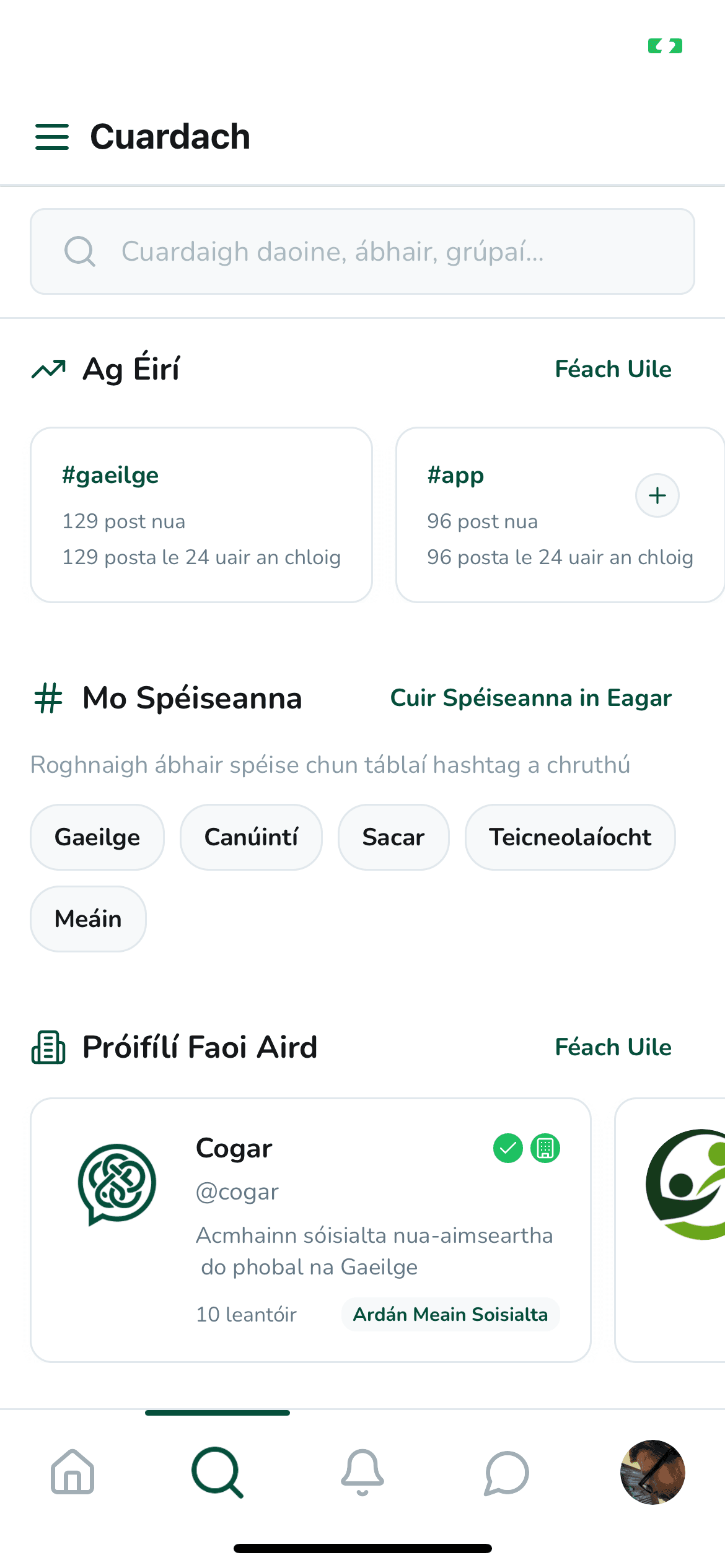
Task: Open the notifications bell tab
Action: 362,1472
